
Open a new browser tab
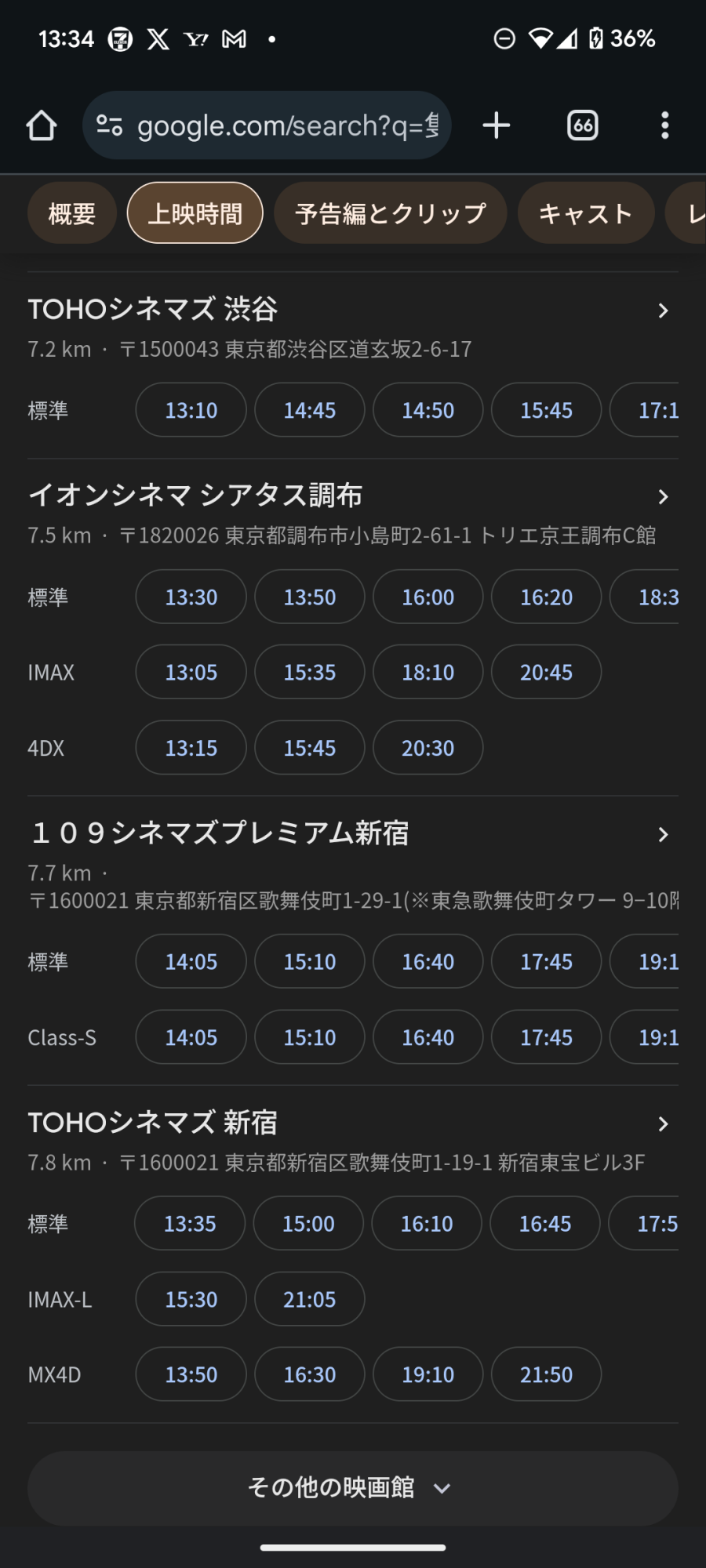pyautogui.click(x=496, y=125)
